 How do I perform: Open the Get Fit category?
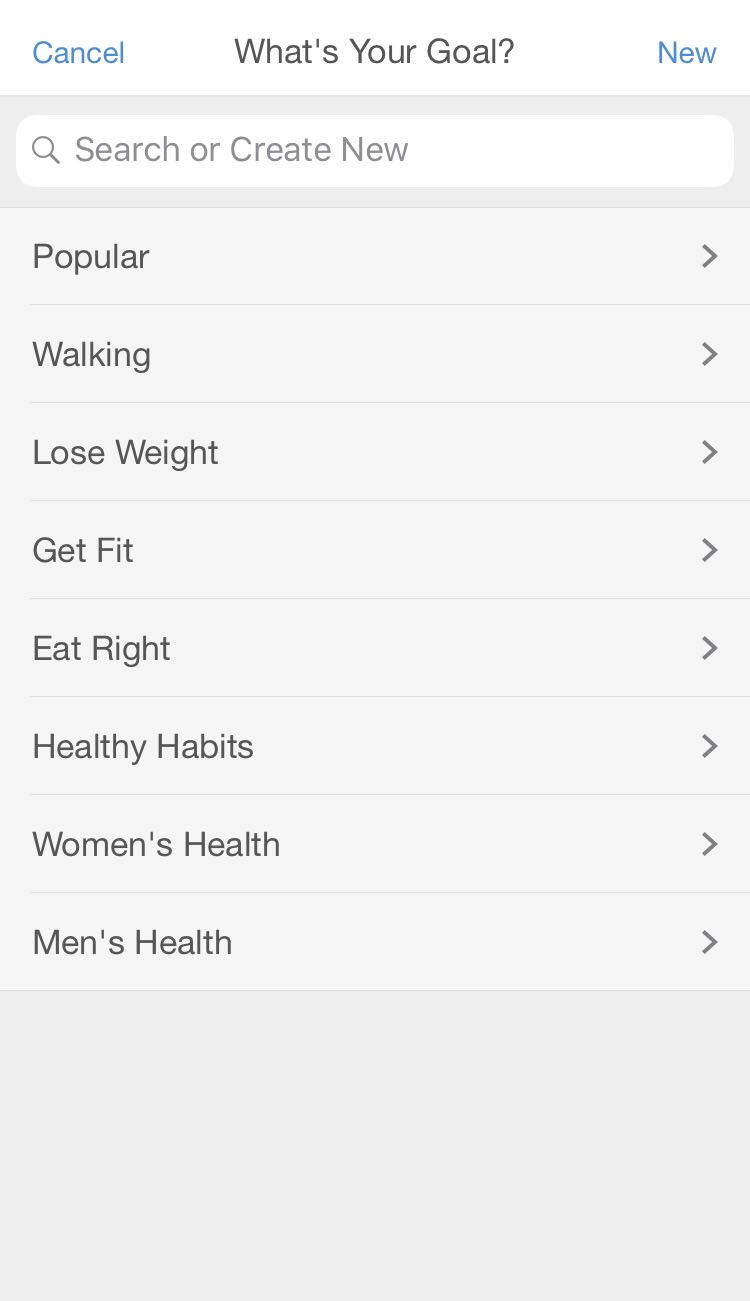375,550
